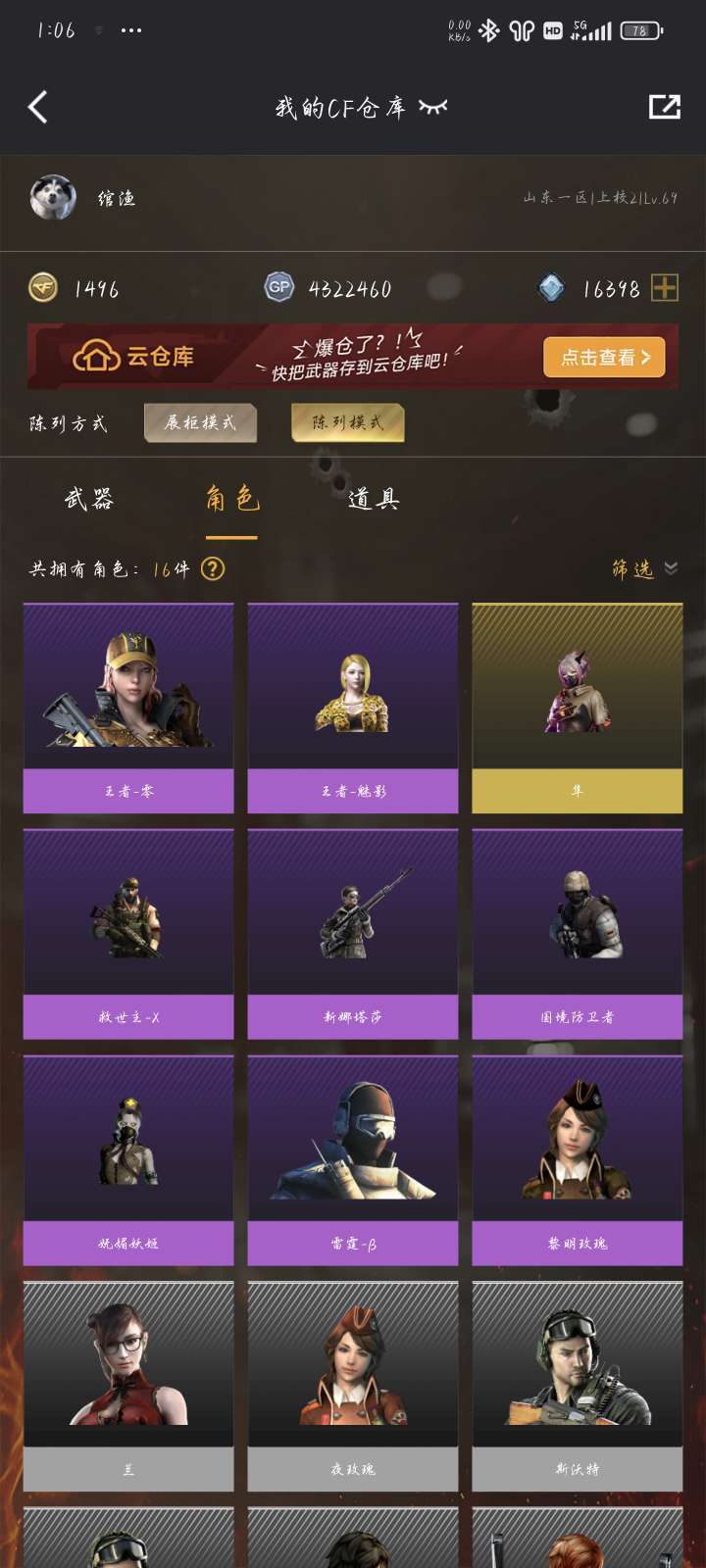Open the 兰 character card
This screenshot has height=1568, width=706.
pos(128,1387)
